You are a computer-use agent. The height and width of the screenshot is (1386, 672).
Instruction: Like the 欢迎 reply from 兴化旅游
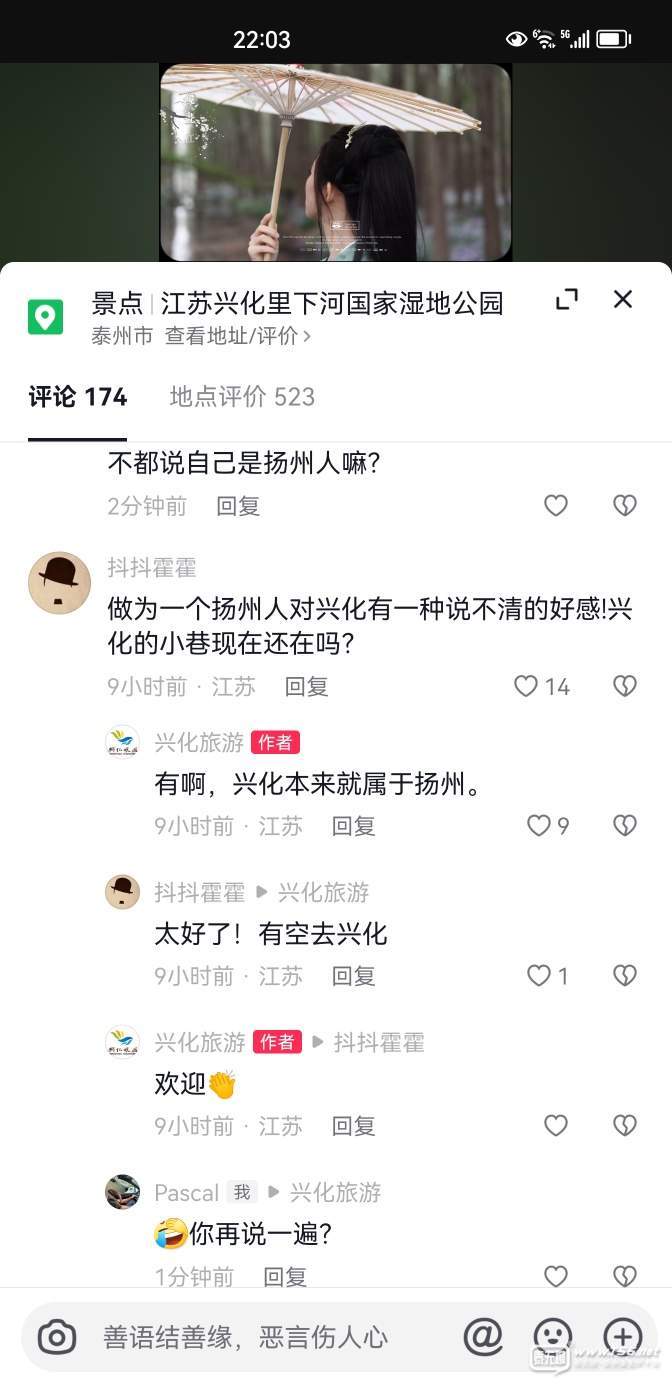coord(556,1126)
